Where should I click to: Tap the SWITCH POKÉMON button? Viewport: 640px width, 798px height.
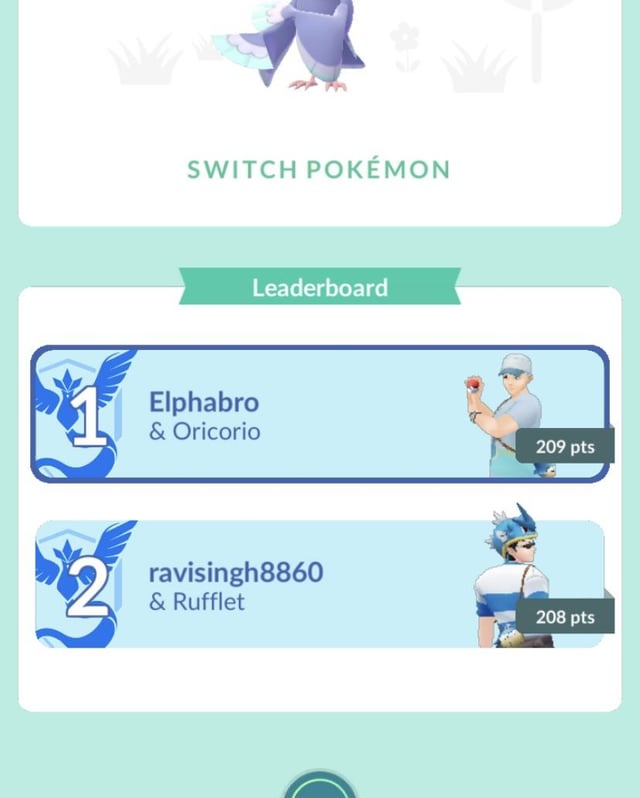click(319, 169)
